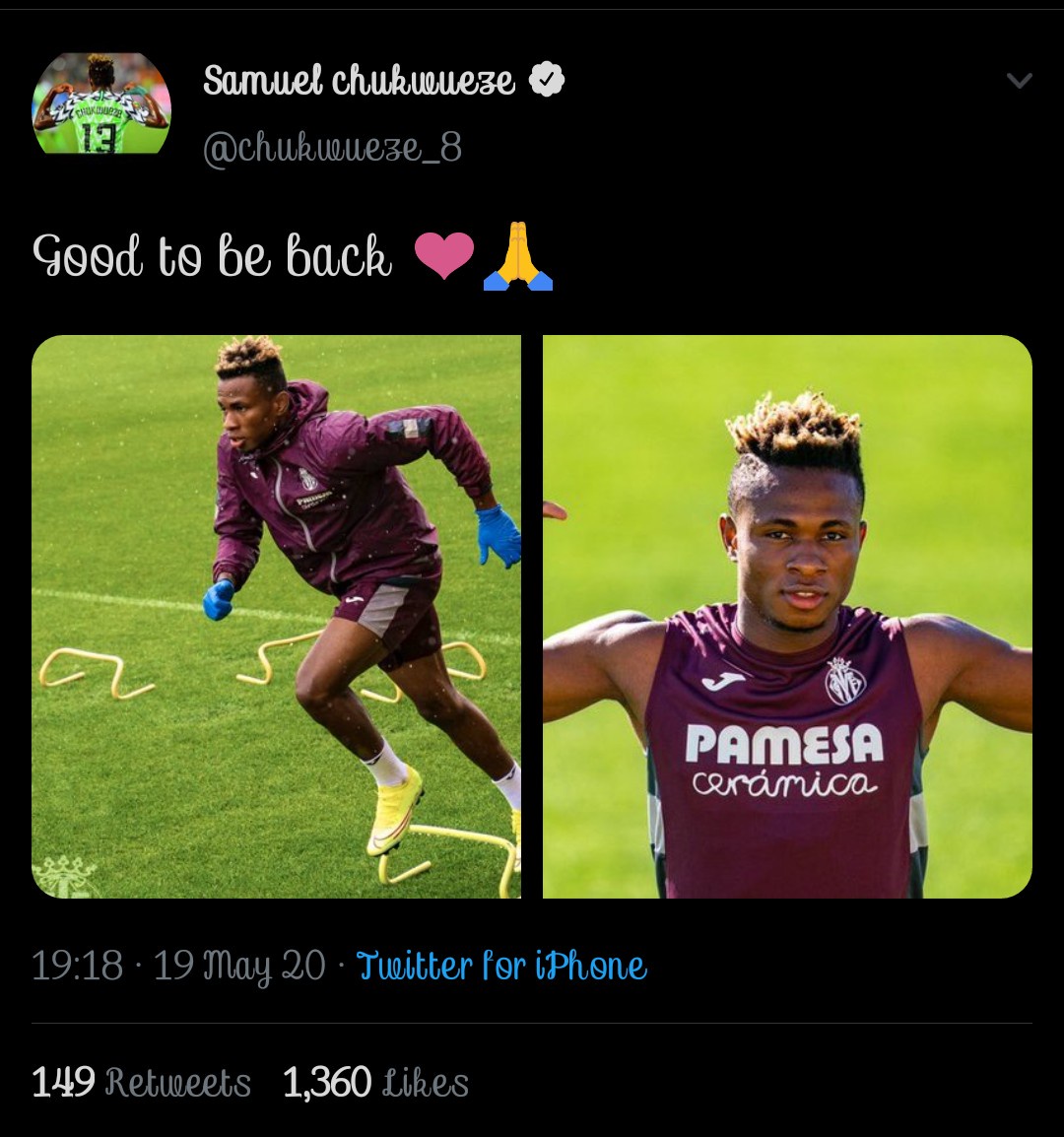Show the 1,360 Likes list
Screen dimensions: 1064x1137
point(375,1083)
